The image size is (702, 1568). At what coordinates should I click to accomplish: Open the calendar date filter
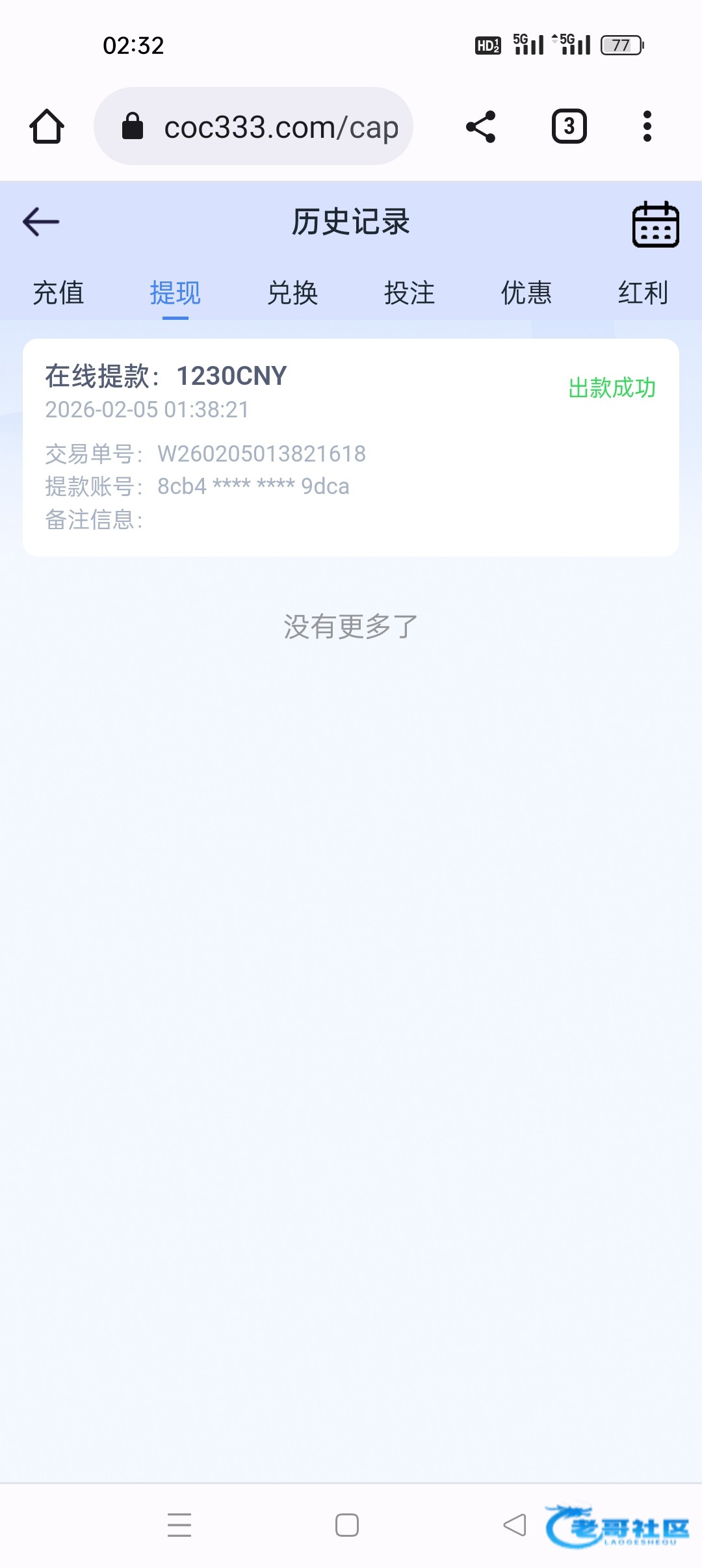pos(655,224)
